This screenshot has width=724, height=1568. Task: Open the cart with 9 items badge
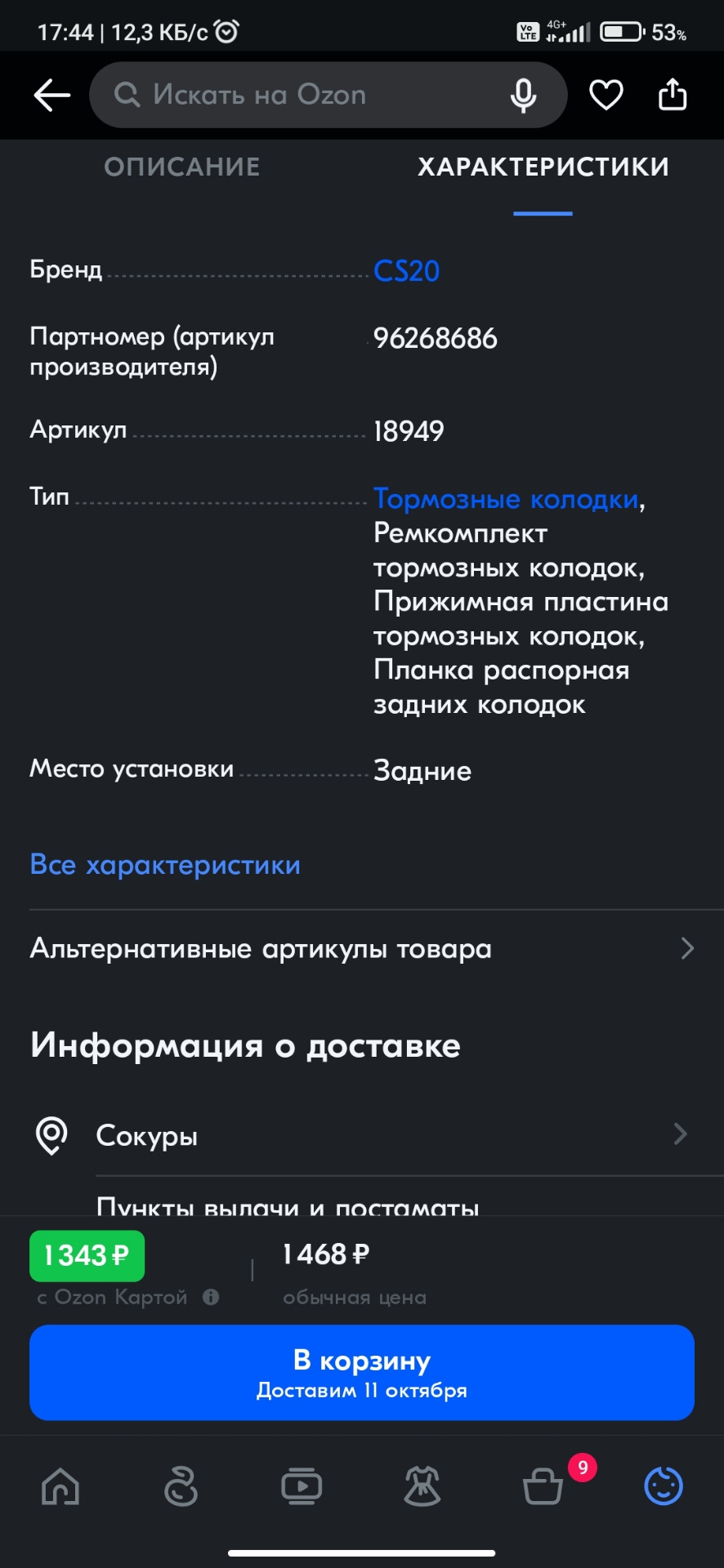(x=543, y=1486)
